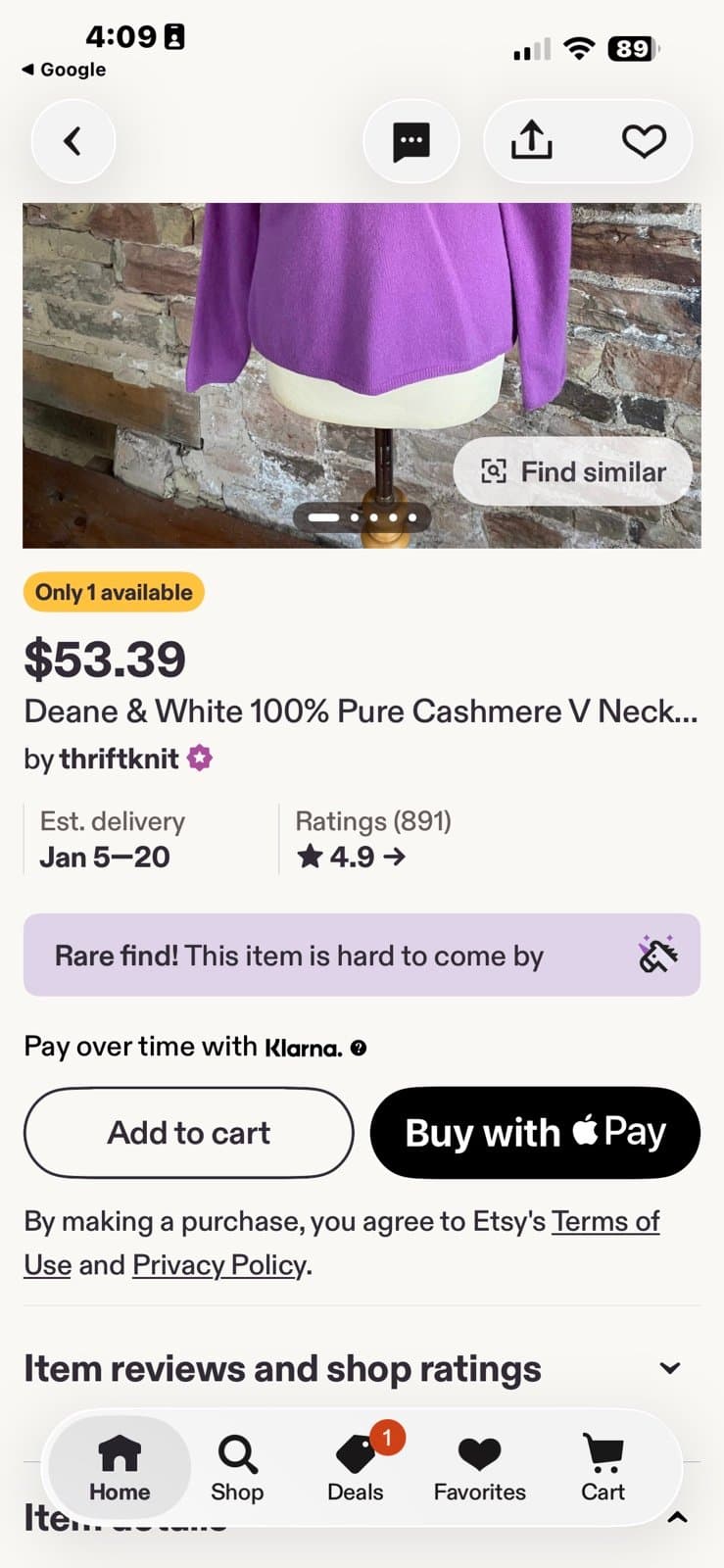Open the Deals tab
This screenshot has height=1568, width=724.
(x=355, y=1467)
